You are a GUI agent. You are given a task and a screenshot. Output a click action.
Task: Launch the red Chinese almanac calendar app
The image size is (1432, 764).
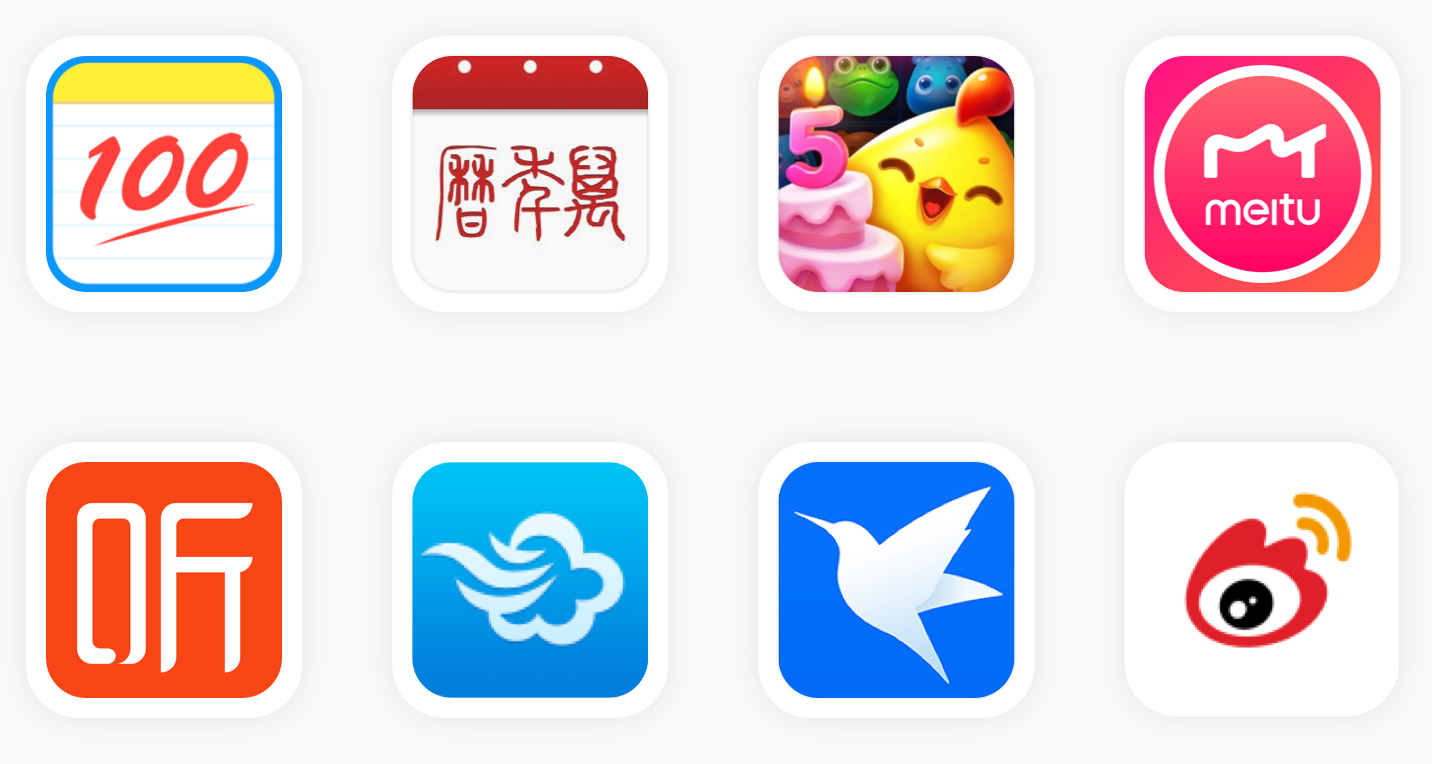[x=530, y=174]
